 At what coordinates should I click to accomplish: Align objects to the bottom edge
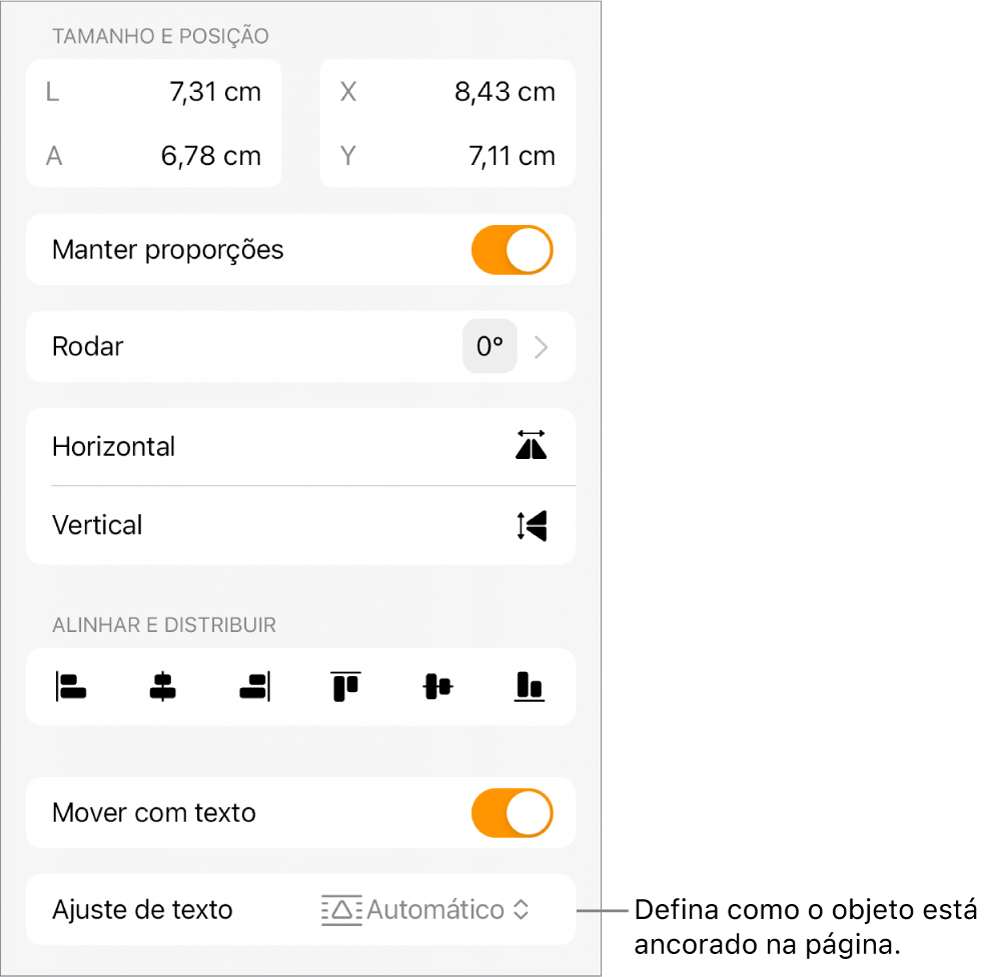pyautogui.click(x=529, y=686)
